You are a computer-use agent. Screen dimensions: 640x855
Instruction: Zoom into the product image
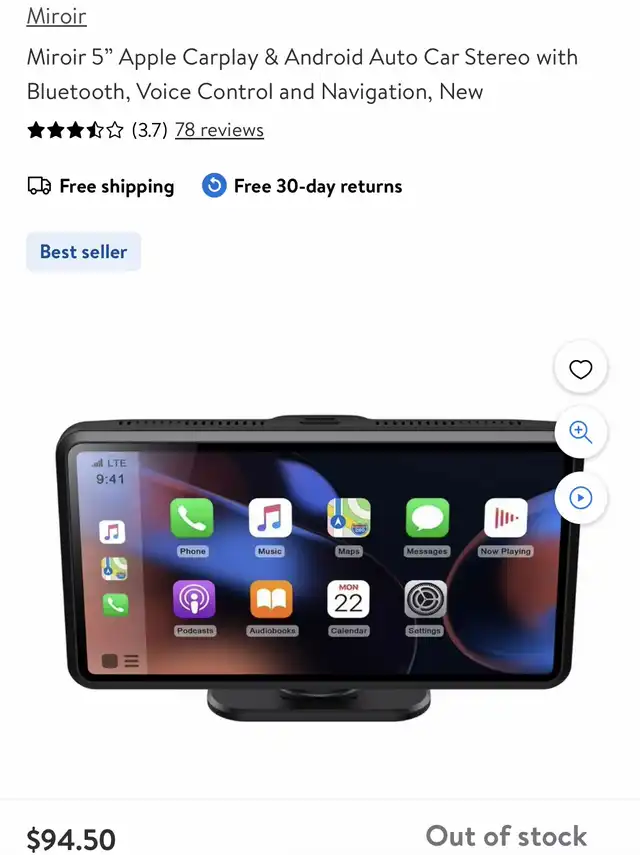click(x=580, y=432)
